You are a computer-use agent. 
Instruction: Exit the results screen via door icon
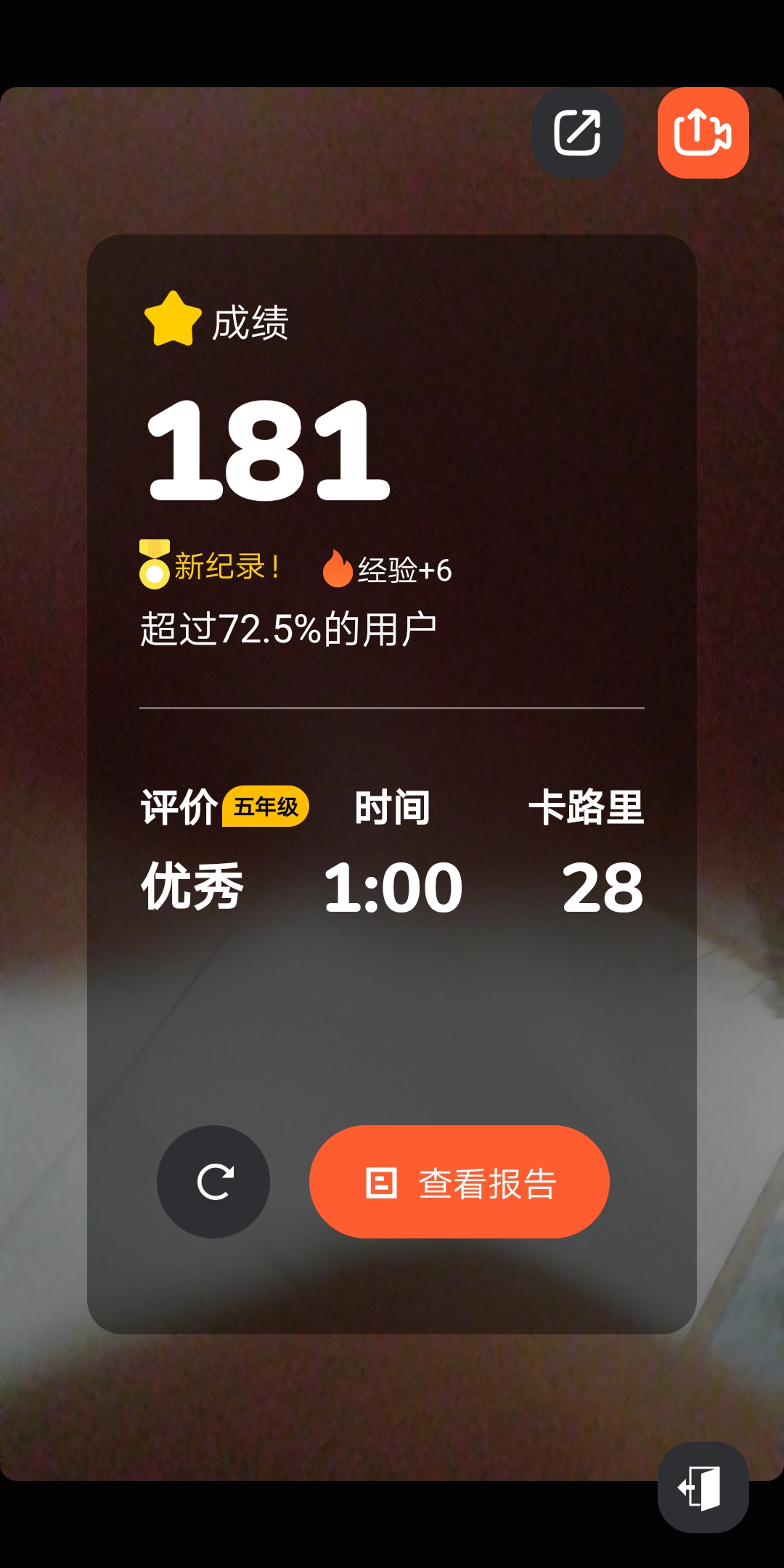click(x=703, y=1487)
